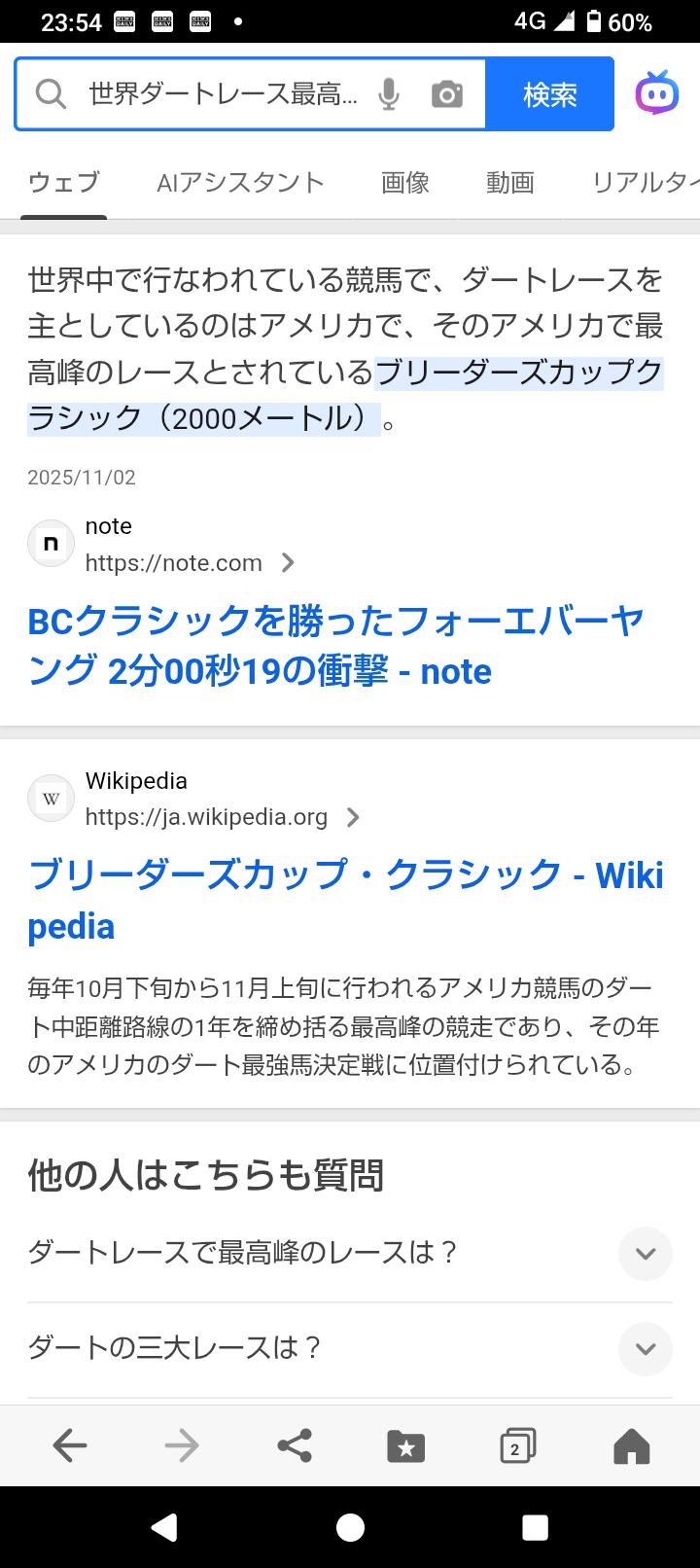This screenshot has width=700, height=1568.
Task: Open the note article about BCクラシック
Action: coord(335,646)
